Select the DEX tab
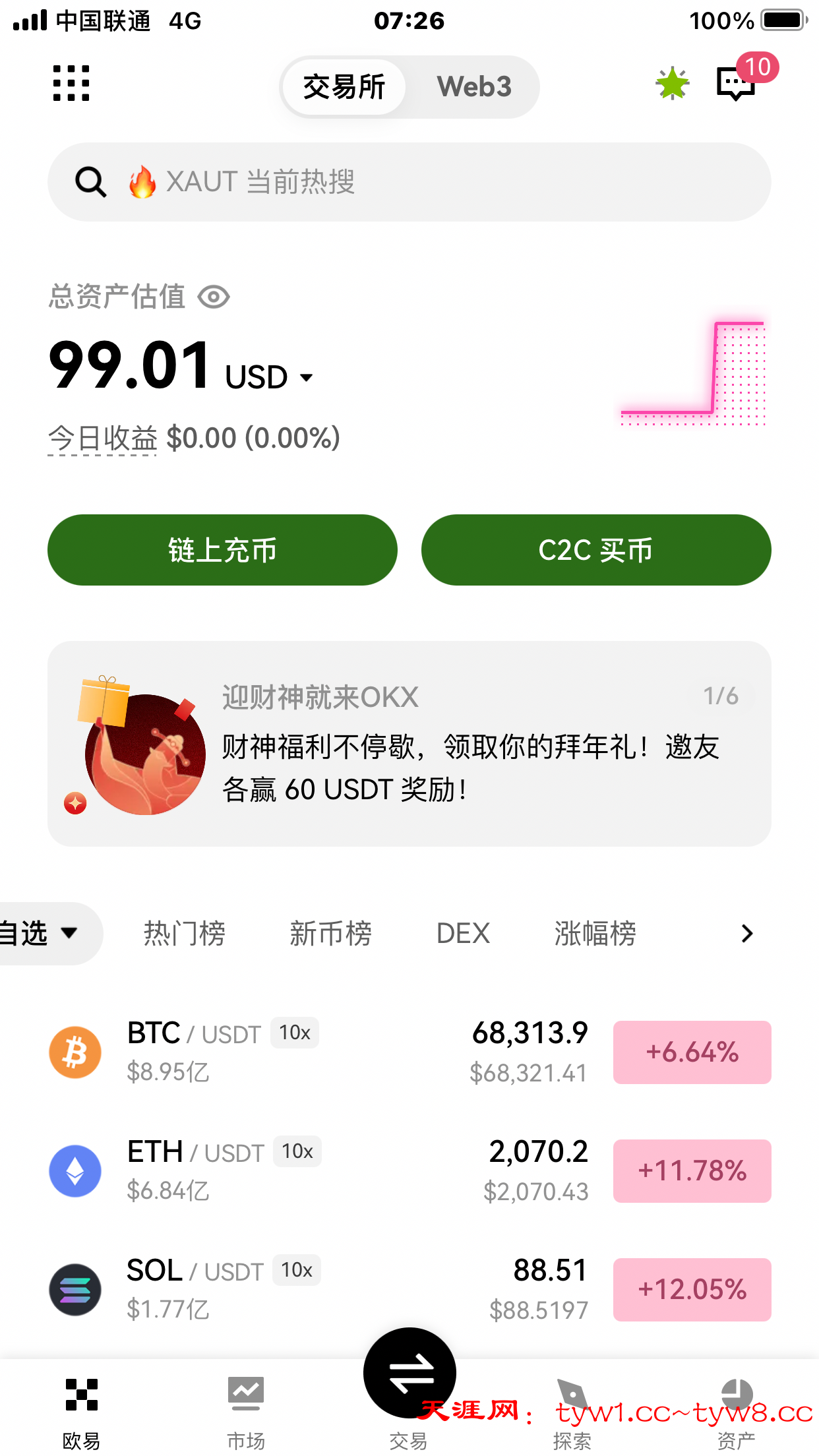This screenshot has width=819, height=1456. tap(463, 934)
